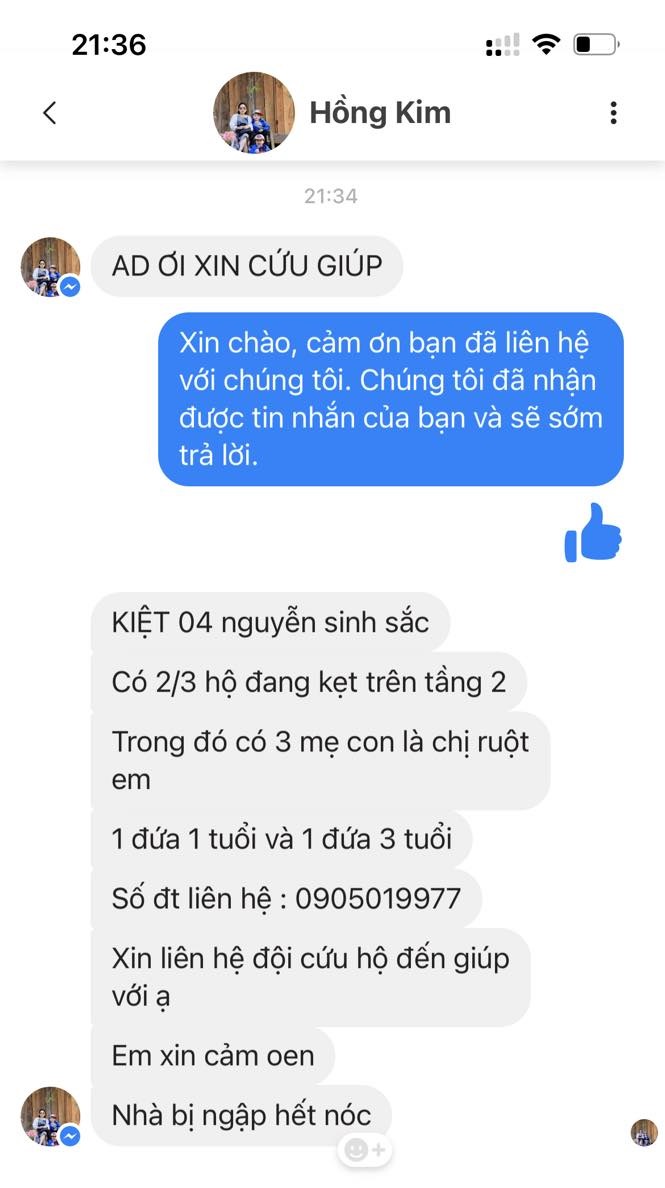Add an emoji reaction to the last message
Image resolution: width=665 pixels, height=1188 pixels.
[364, 1150]
